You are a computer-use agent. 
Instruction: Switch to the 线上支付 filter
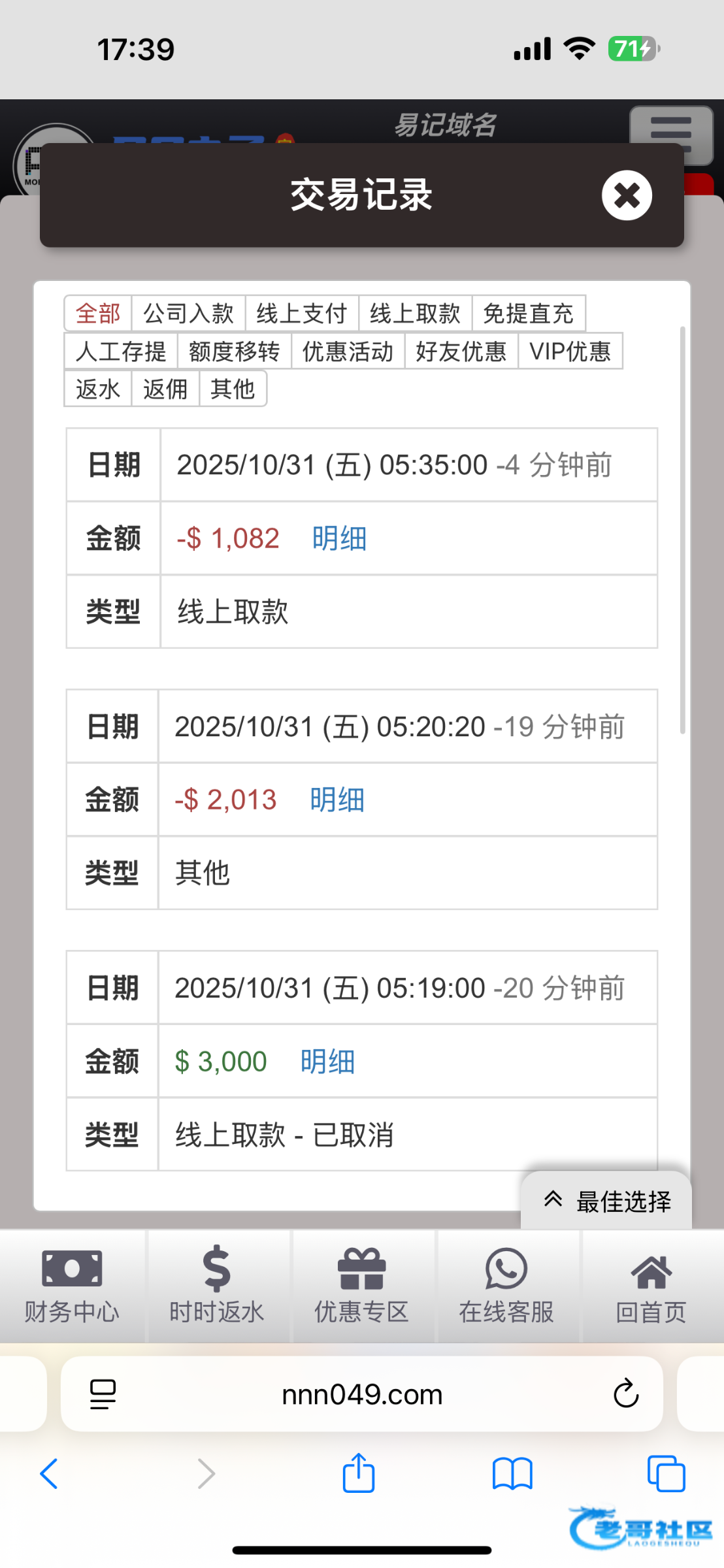[x=301, y=314]
